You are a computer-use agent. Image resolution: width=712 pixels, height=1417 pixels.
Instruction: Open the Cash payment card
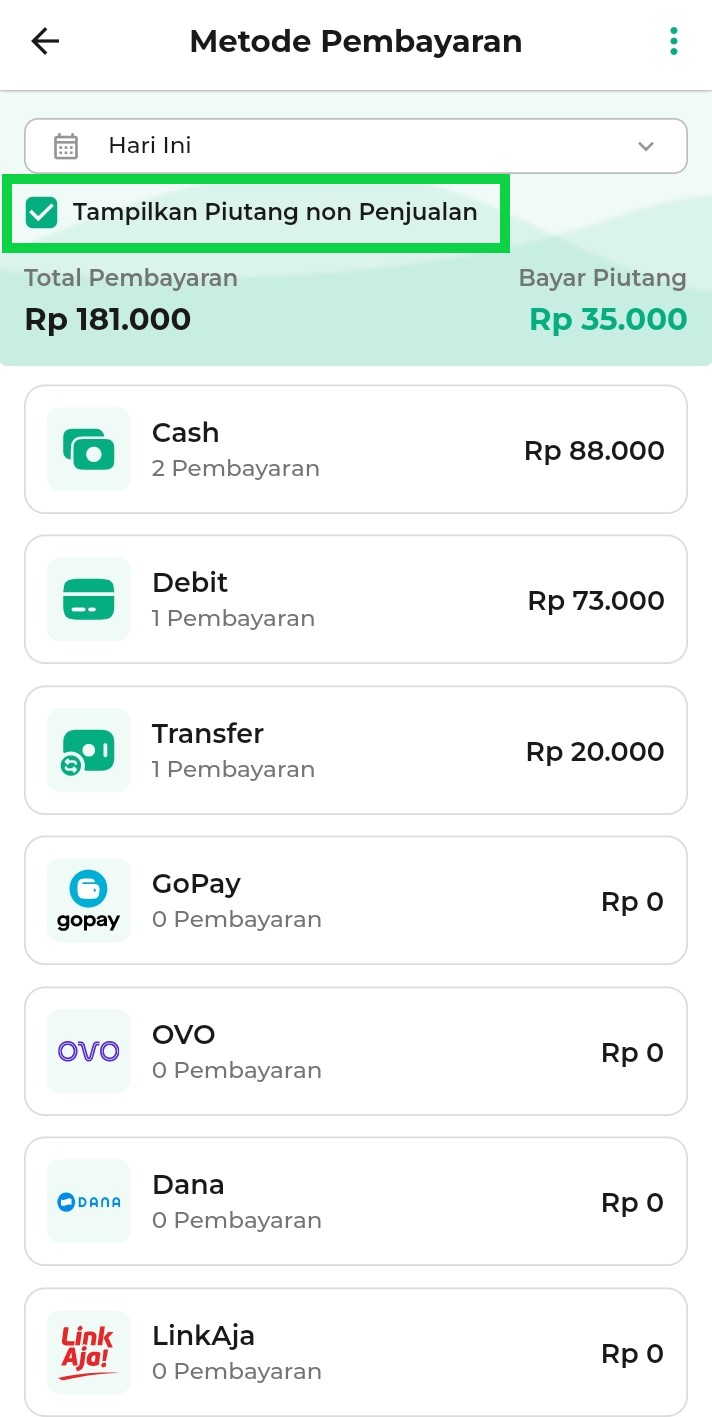pyautogui.click(x=356, y=449)
